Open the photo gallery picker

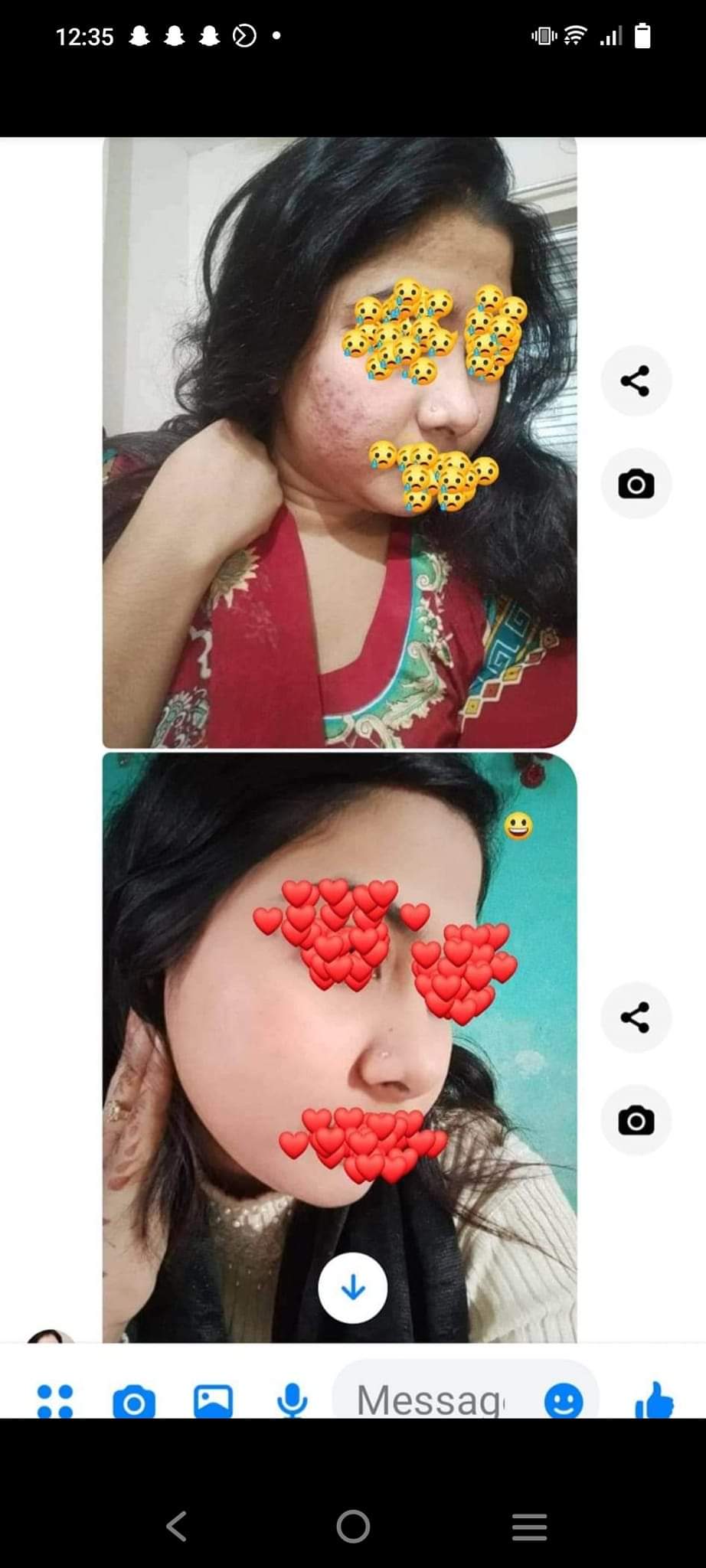(214, 1401)
